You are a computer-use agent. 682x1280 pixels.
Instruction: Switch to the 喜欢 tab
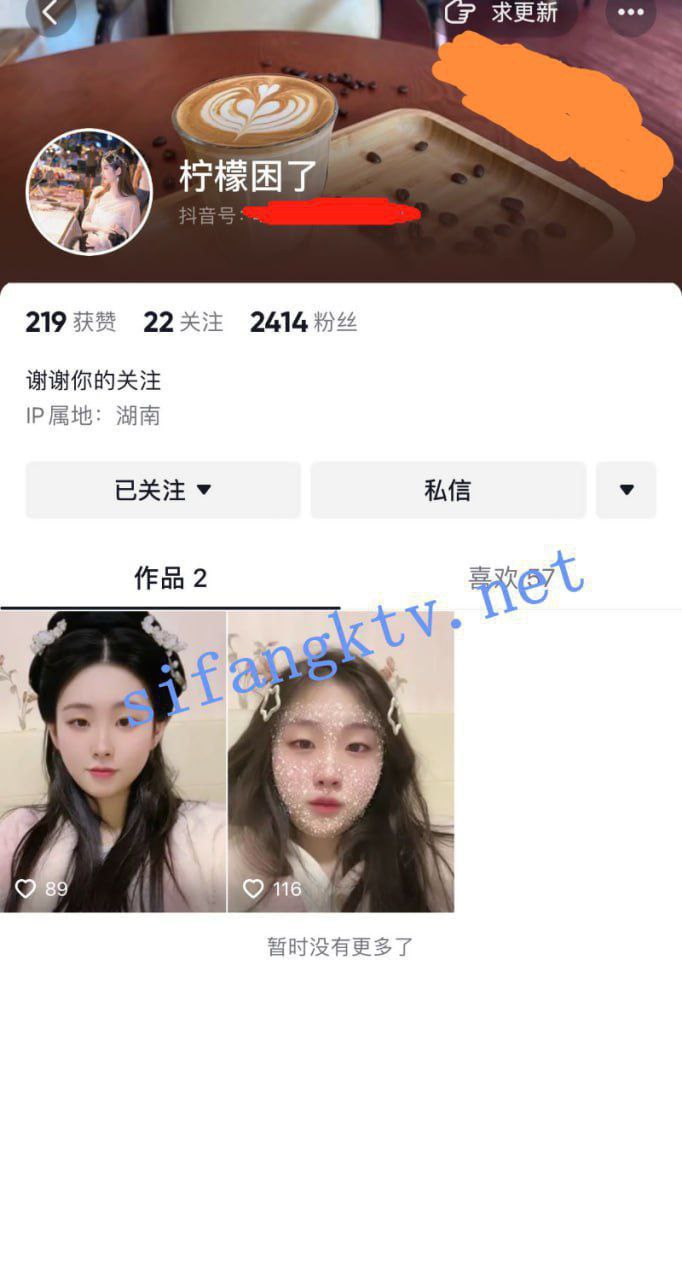pos(510,578)
